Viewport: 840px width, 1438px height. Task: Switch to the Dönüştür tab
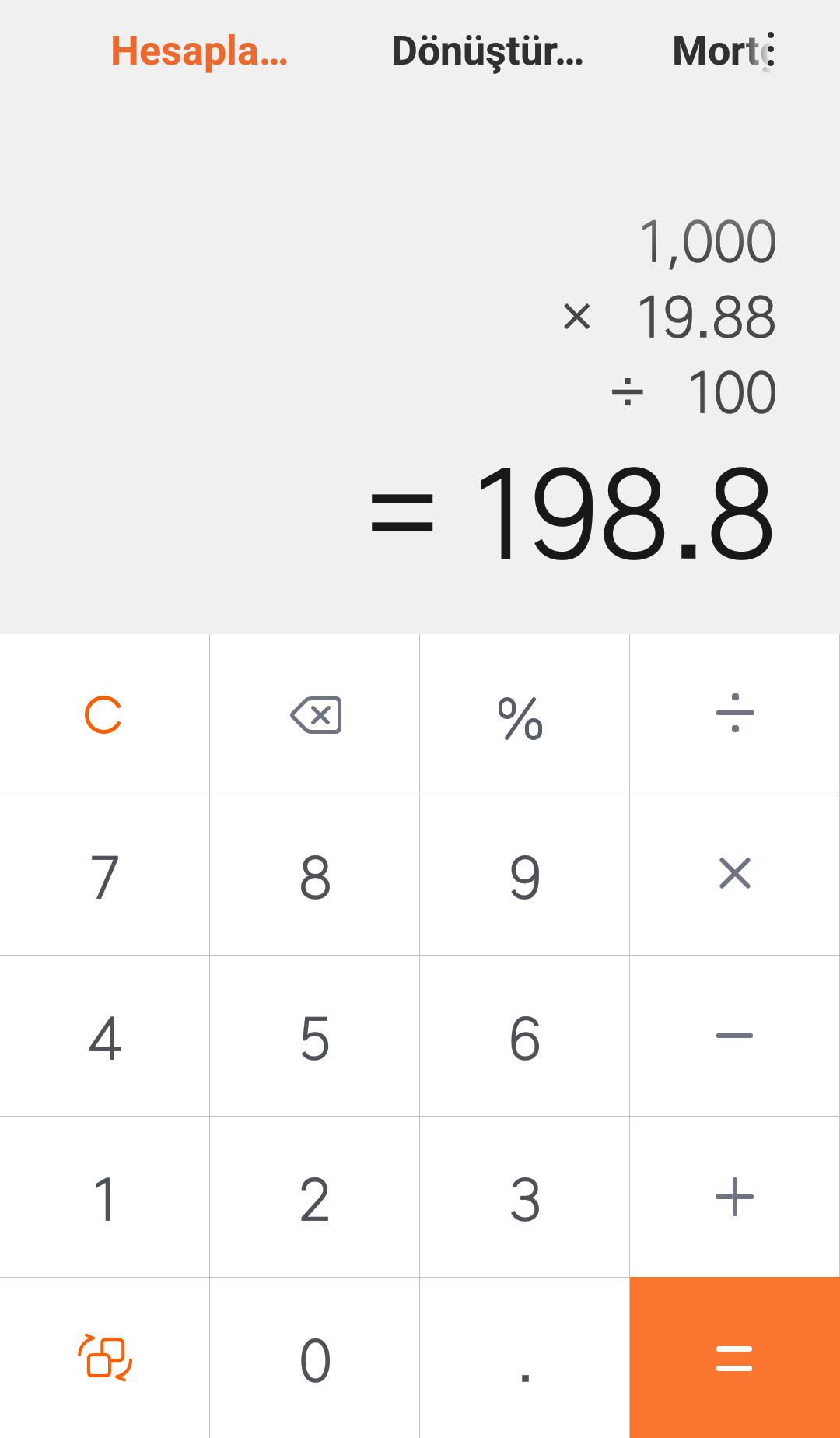click(488, 51)
